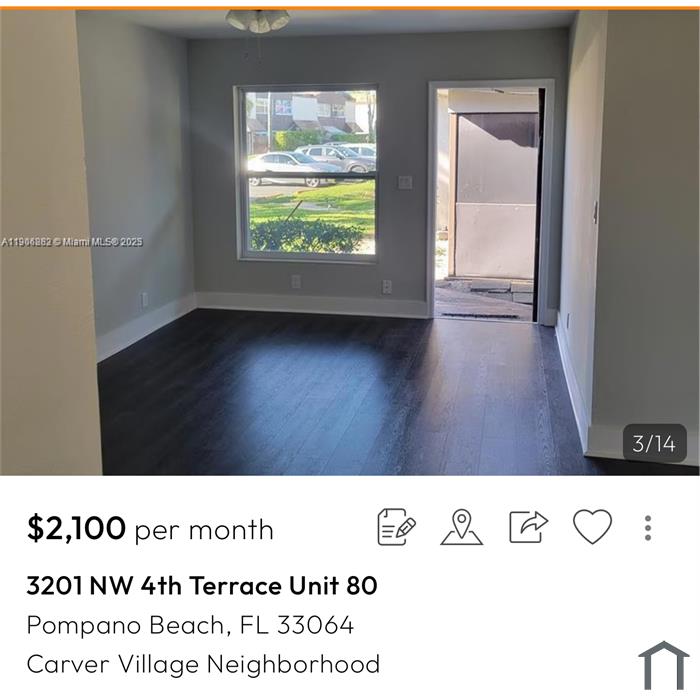Open the notes edit icon
This screenshot has height=700, width=700.
(x=396, y=527)
